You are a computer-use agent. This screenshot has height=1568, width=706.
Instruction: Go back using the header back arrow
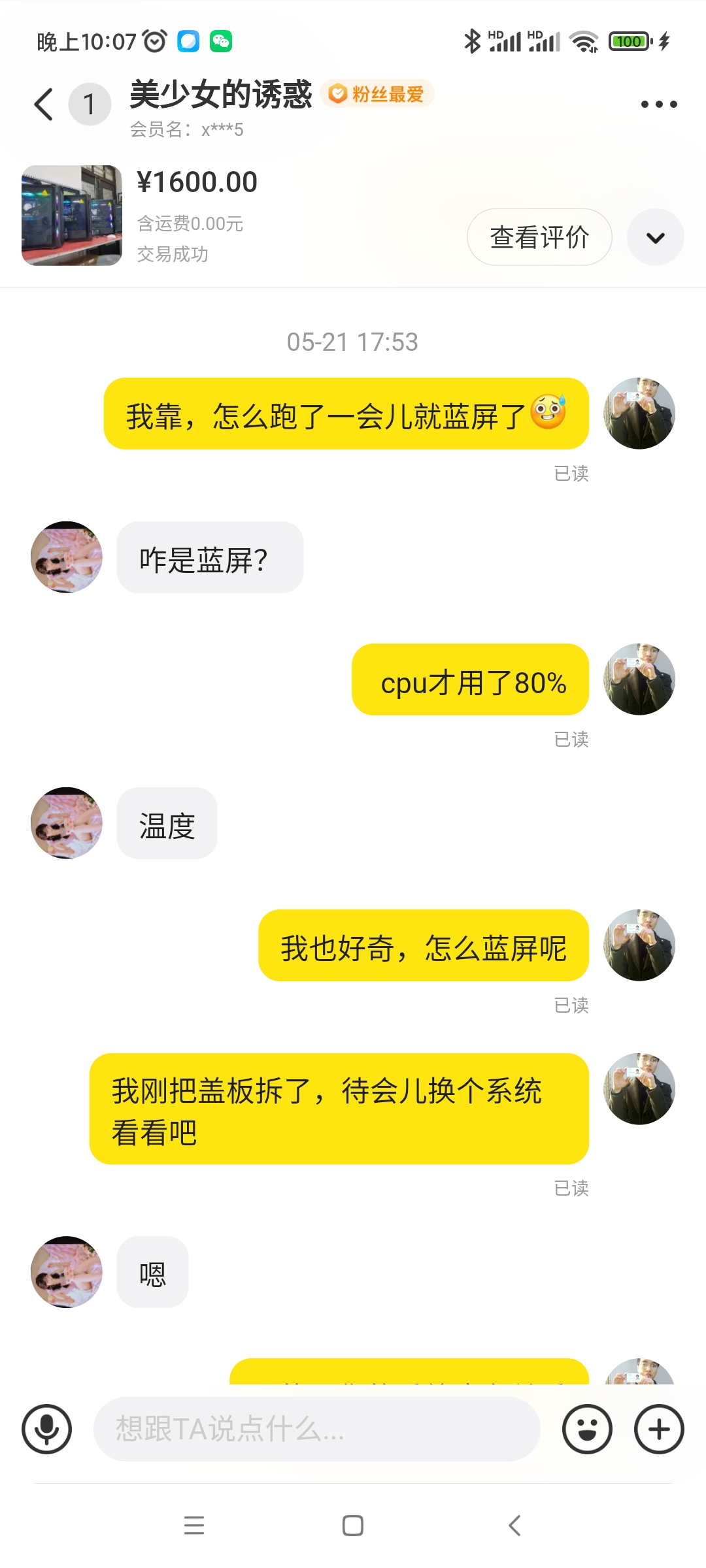pyautogui.click(x=44, y=105)
